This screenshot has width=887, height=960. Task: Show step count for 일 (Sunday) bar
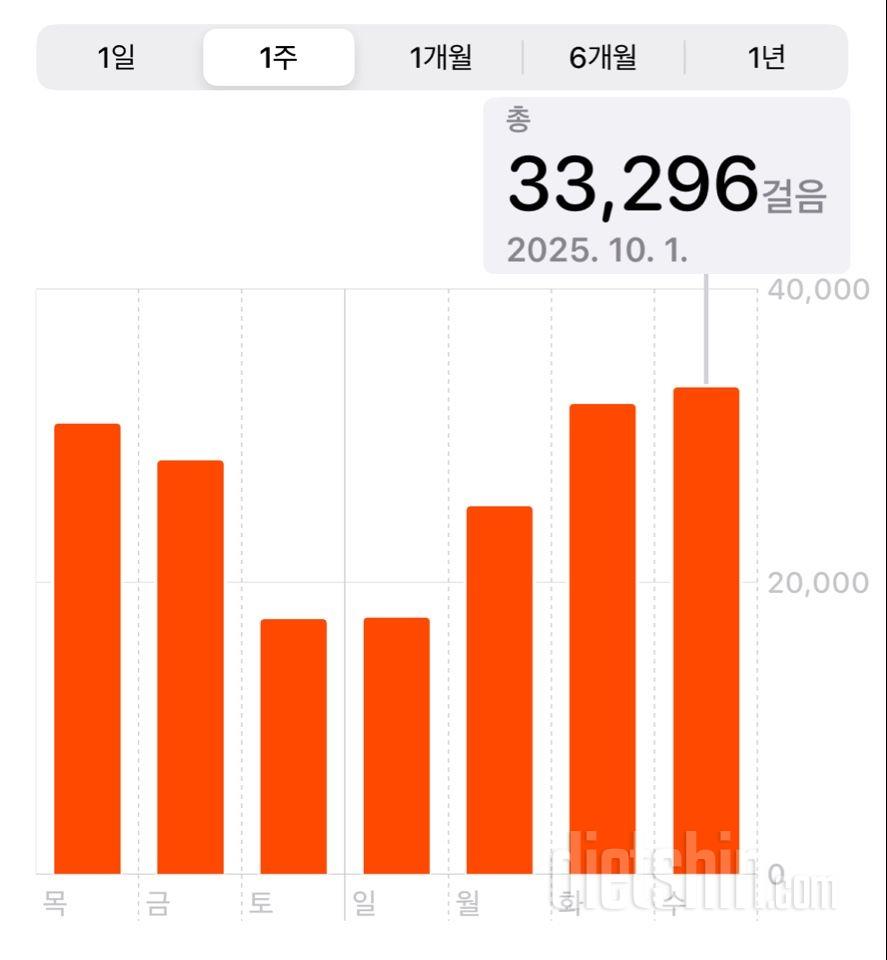[x=396, y=746]
